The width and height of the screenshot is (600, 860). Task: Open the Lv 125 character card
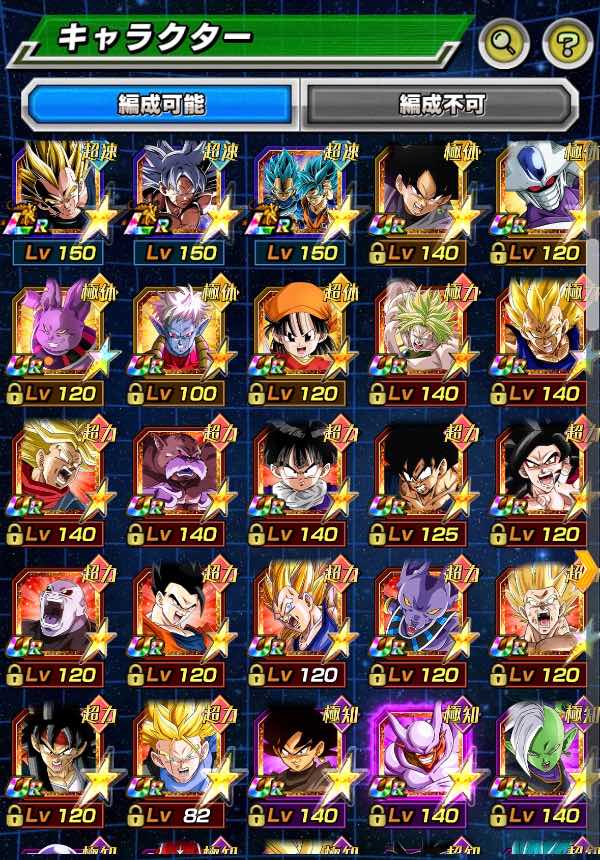423,477
